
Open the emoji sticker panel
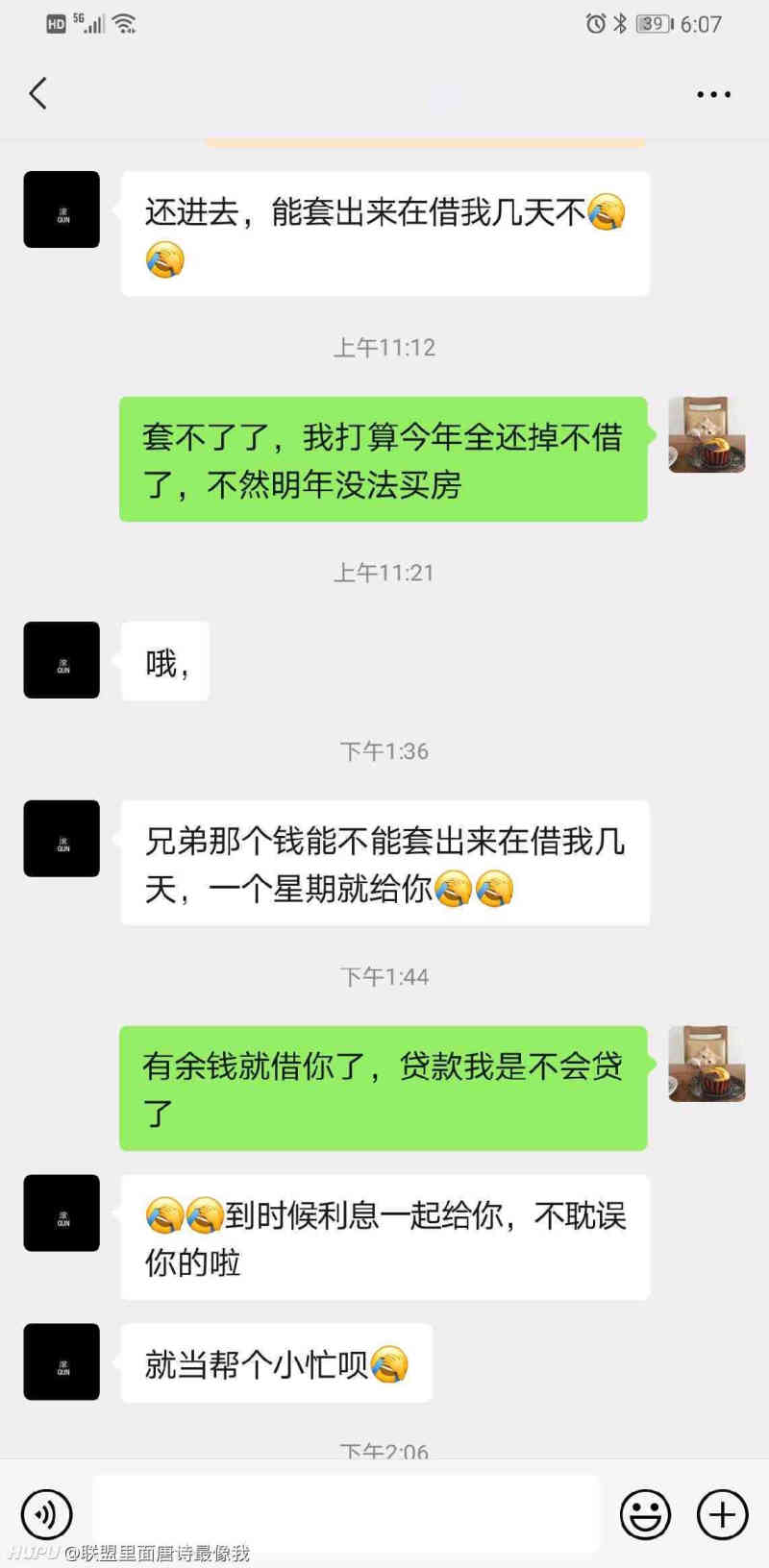coord(645,1515)
